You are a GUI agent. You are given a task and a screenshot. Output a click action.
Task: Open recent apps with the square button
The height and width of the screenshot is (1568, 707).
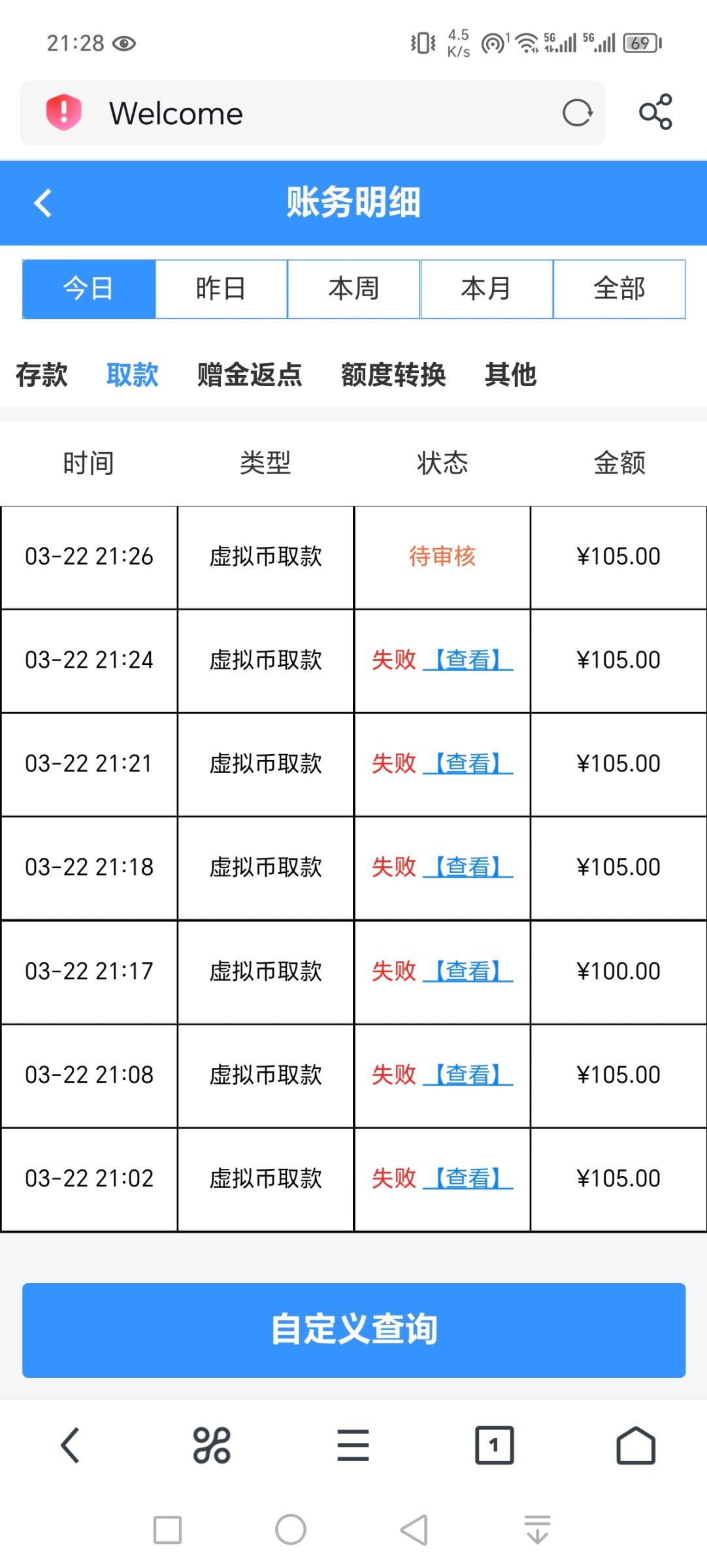click(167, 1529)
